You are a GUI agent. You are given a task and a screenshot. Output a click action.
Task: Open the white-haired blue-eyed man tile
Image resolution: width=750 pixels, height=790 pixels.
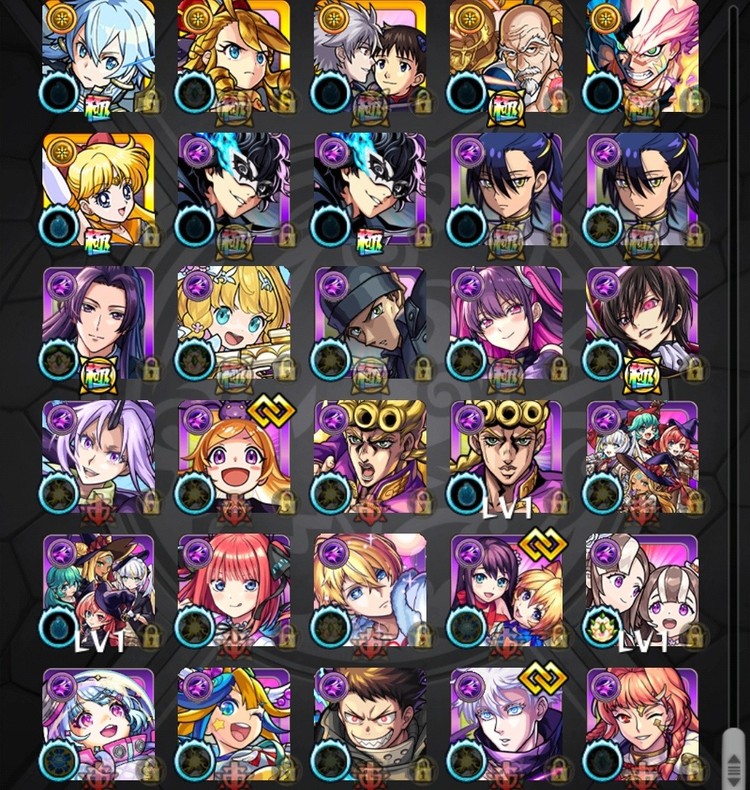click(506, 724)
